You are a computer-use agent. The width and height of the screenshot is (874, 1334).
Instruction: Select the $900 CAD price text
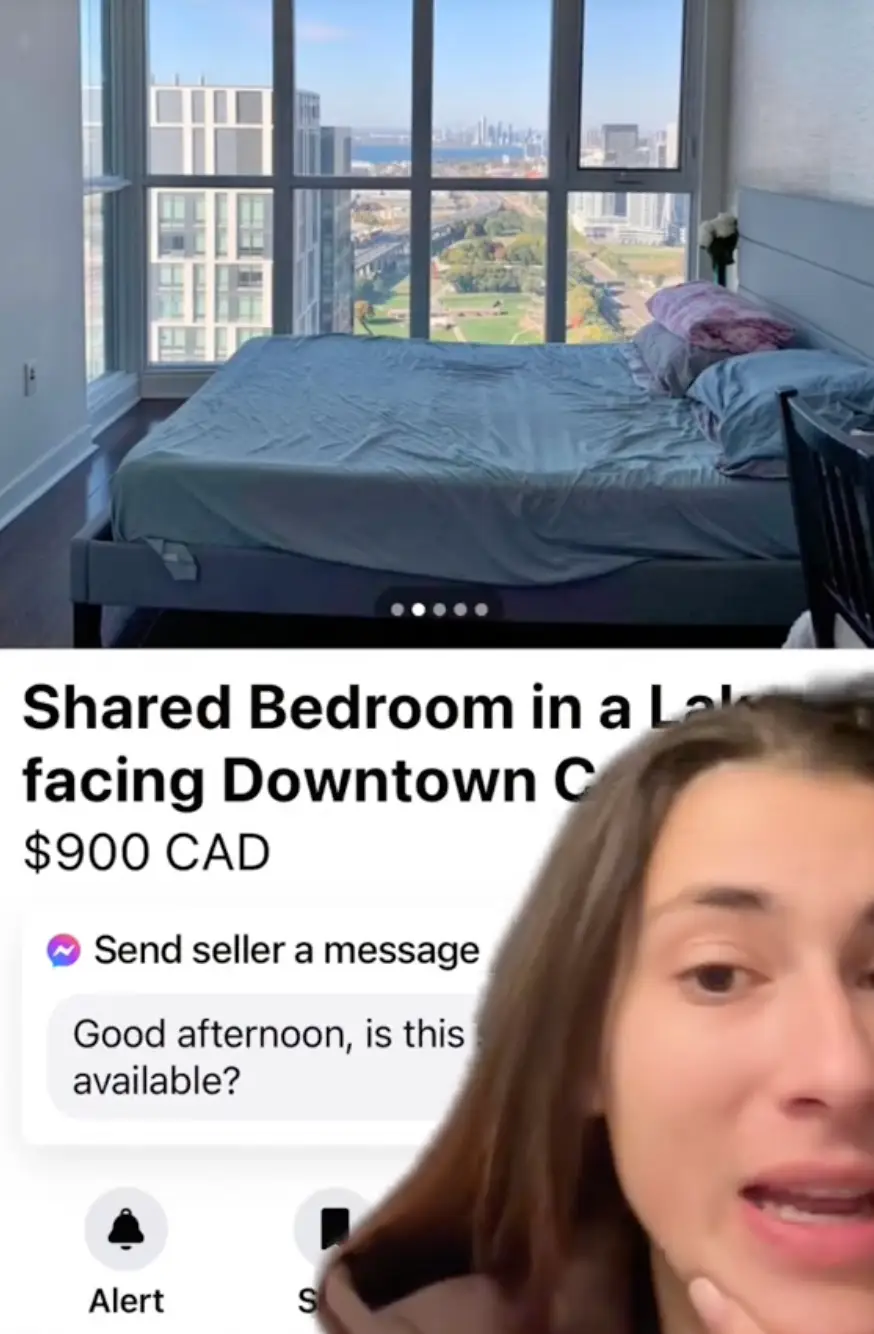[x=146, y=852]
